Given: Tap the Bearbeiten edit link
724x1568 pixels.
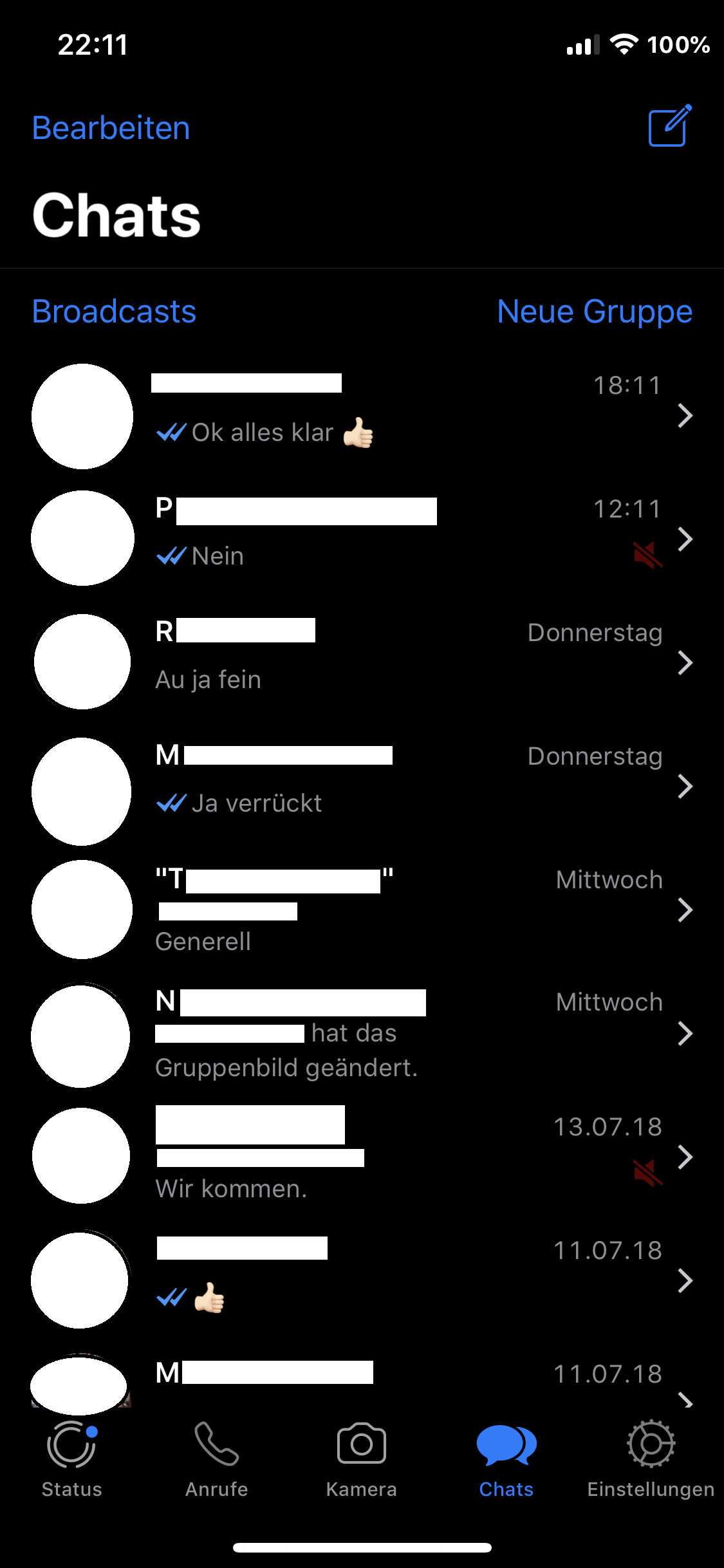Looking at the screenshot, I should [111, 128].
